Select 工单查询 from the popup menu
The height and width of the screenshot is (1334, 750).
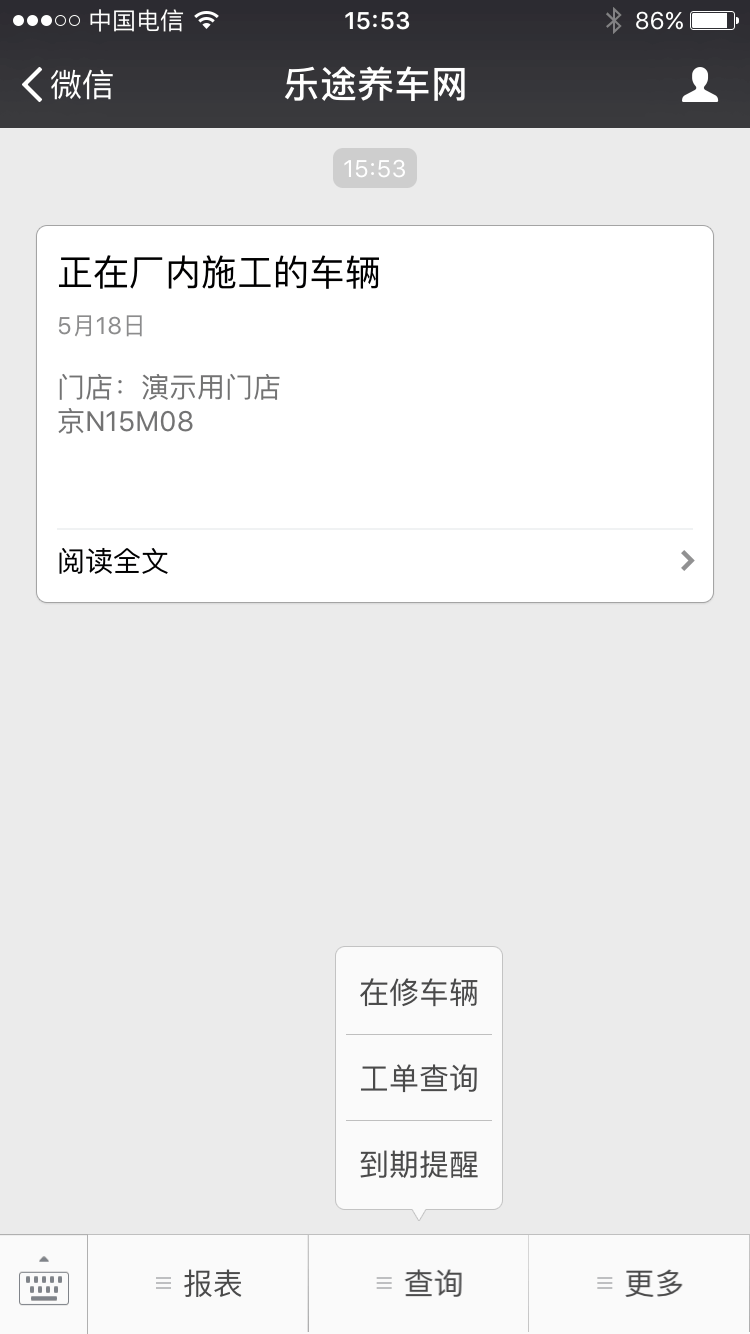(419, 1079)
